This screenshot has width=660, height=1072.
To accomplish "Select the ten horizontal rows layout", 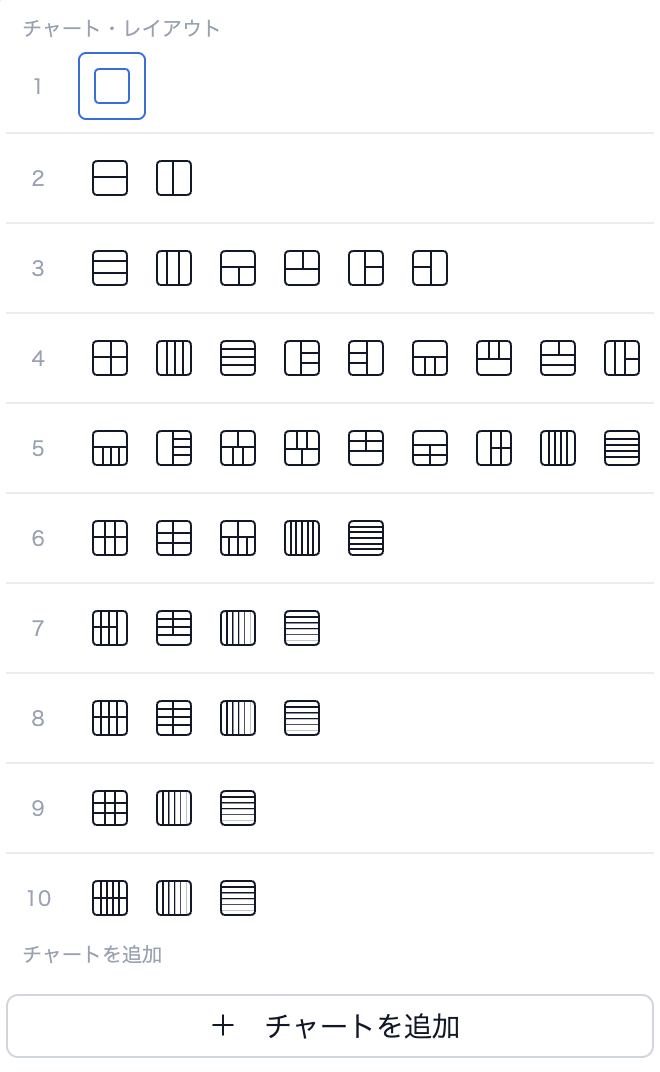I will 238,898.
